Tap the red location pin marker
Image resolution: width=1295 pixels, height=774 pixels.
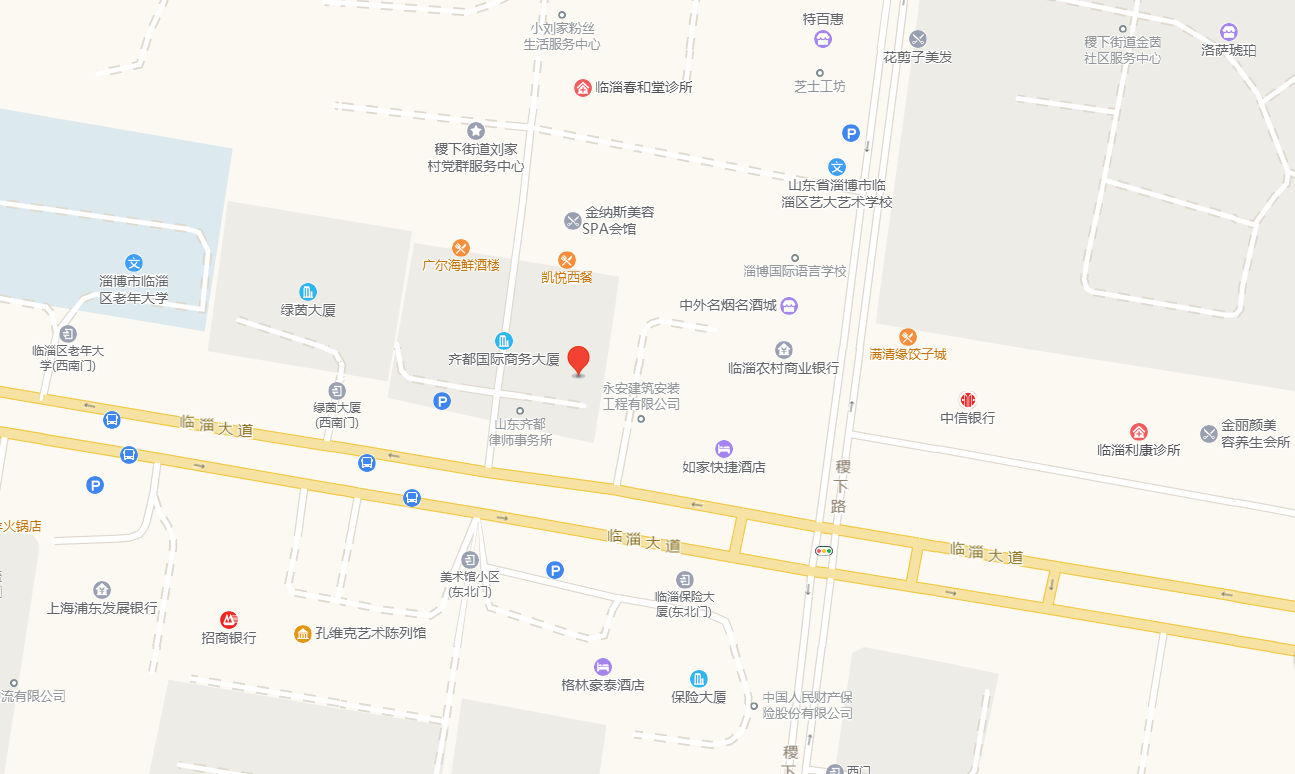click(x=578, y=360)
